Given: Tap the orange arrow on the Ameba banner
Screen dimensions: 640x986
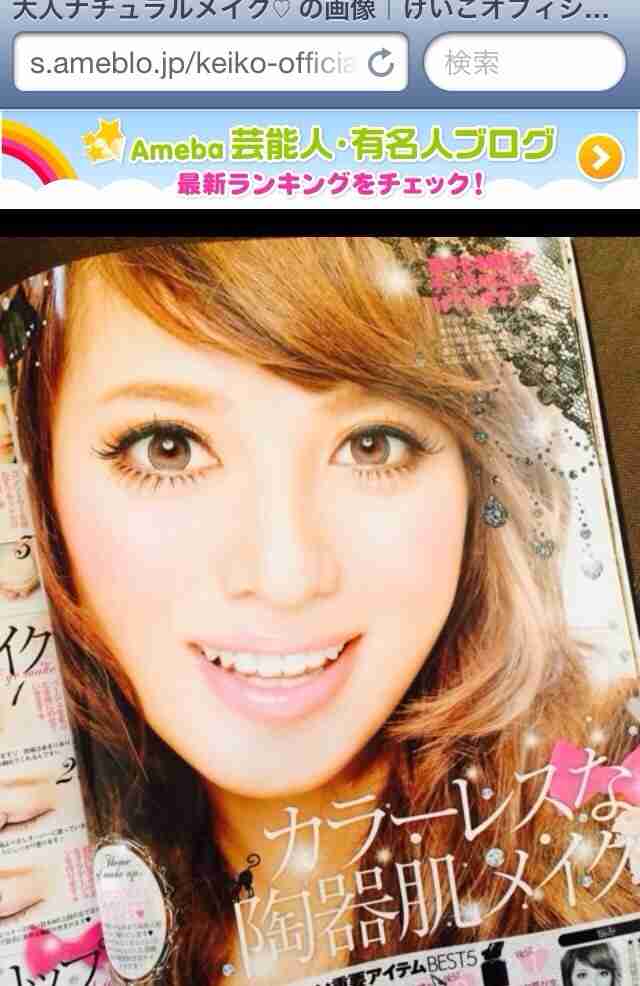Looking at the screenshot, I should point(600,159).
